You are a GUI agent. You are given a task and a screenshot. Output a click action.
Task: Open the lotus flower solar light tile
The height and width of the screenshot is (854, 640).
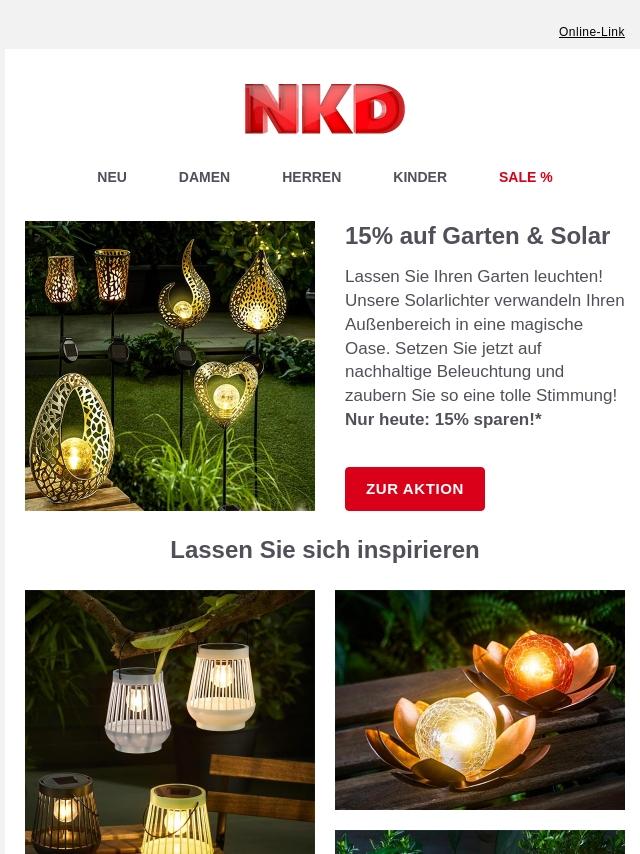480,700
